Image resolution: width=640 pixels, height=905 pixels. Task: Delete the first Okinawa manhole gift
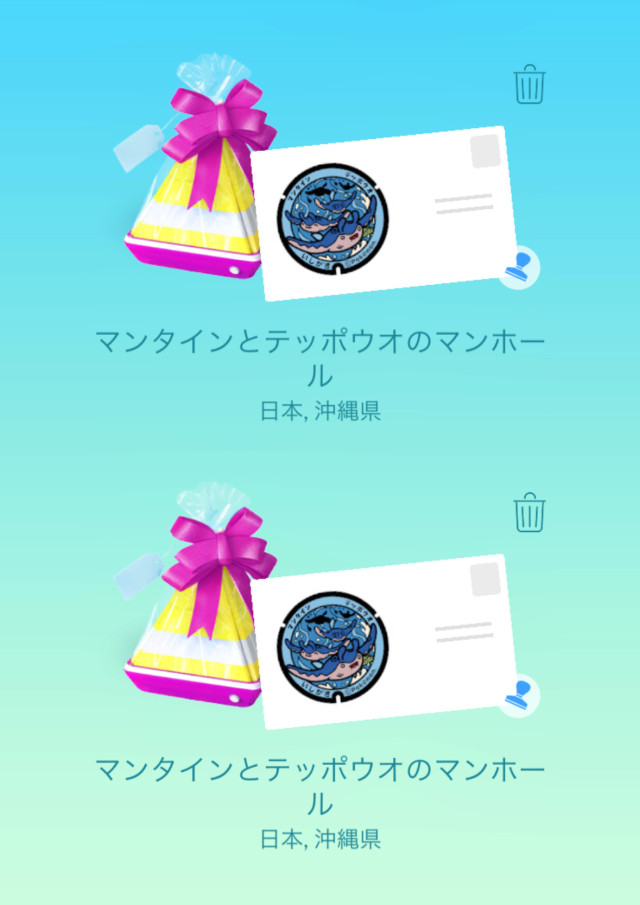529,85
